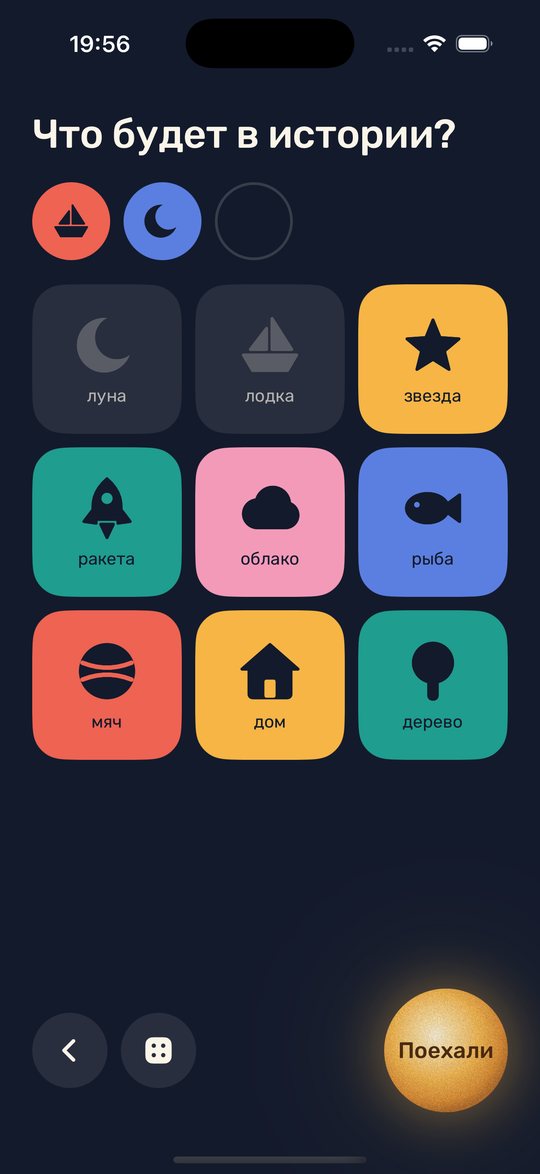Viewport: 540px width, 1174px height.
Task: Start the story with Поехали
Action: [x=446, y=1050]
